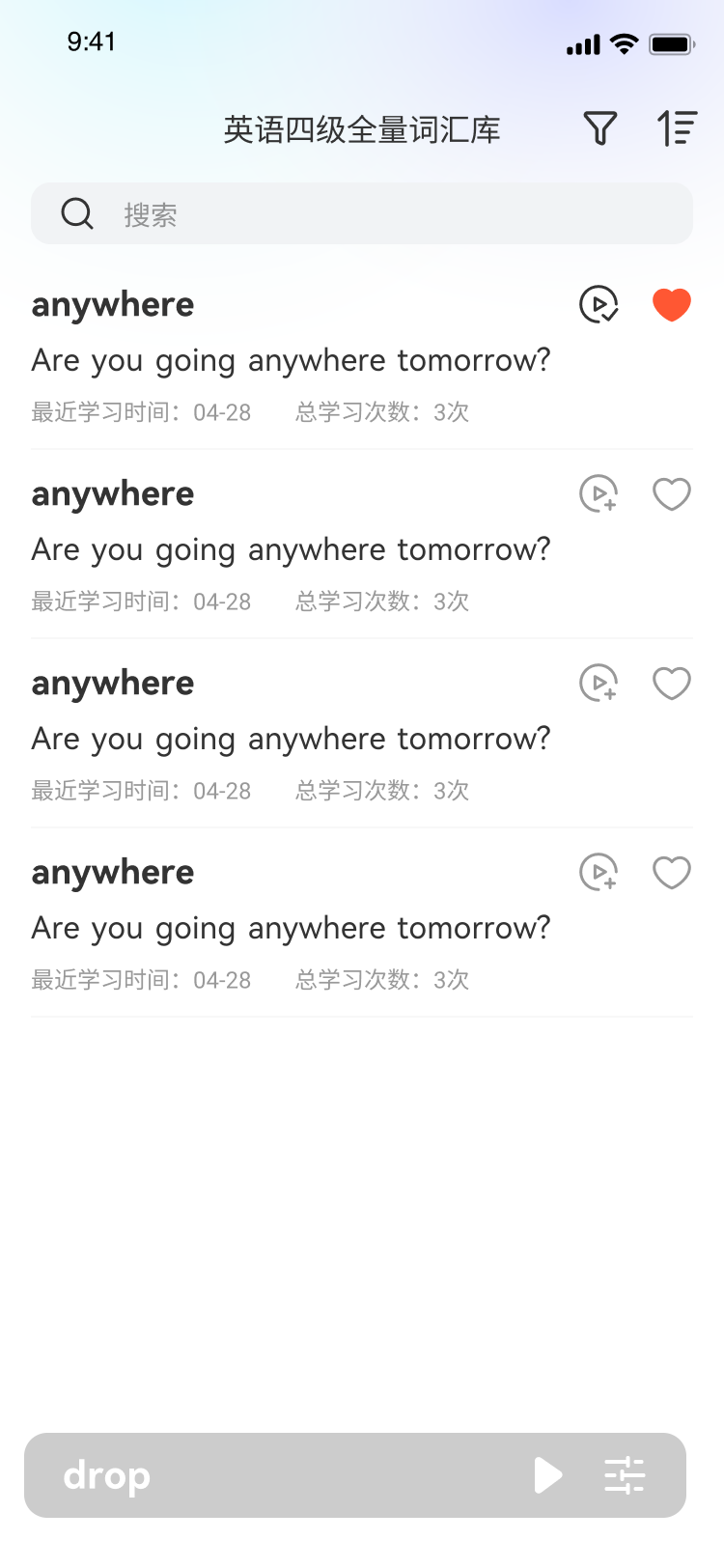Tap the play icon with a checkmark
The width and height of the screenshot is (724, 1568).
(x=599, y=305)
